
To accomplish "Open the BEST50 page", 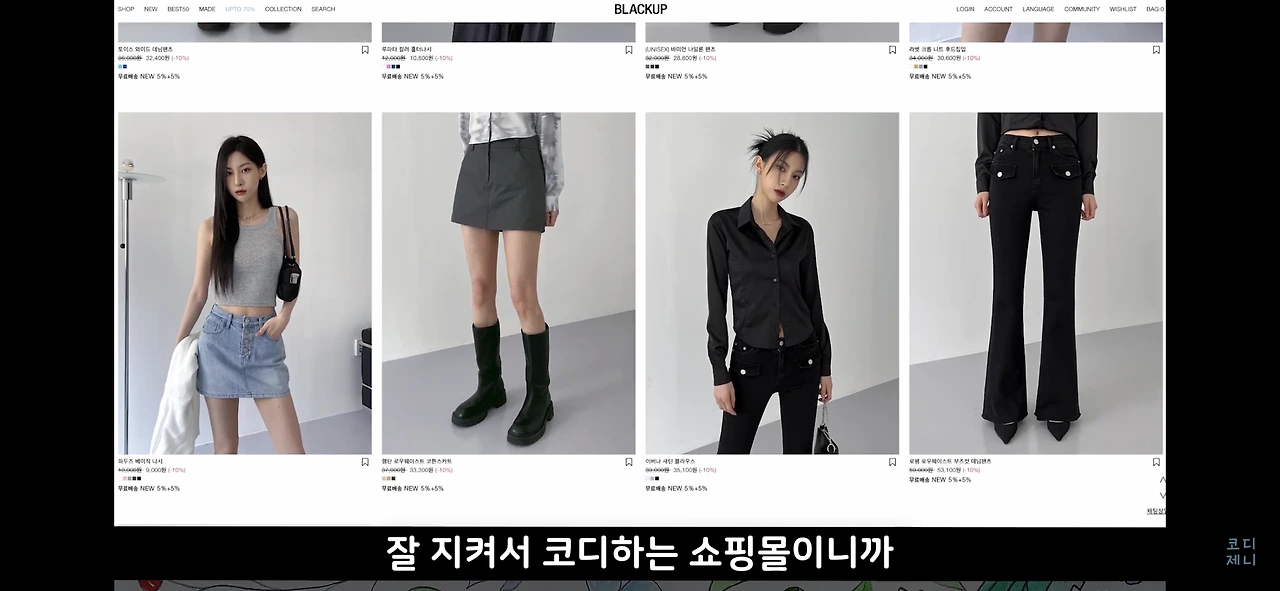I will pyautogui.click(x=178, y=9).
